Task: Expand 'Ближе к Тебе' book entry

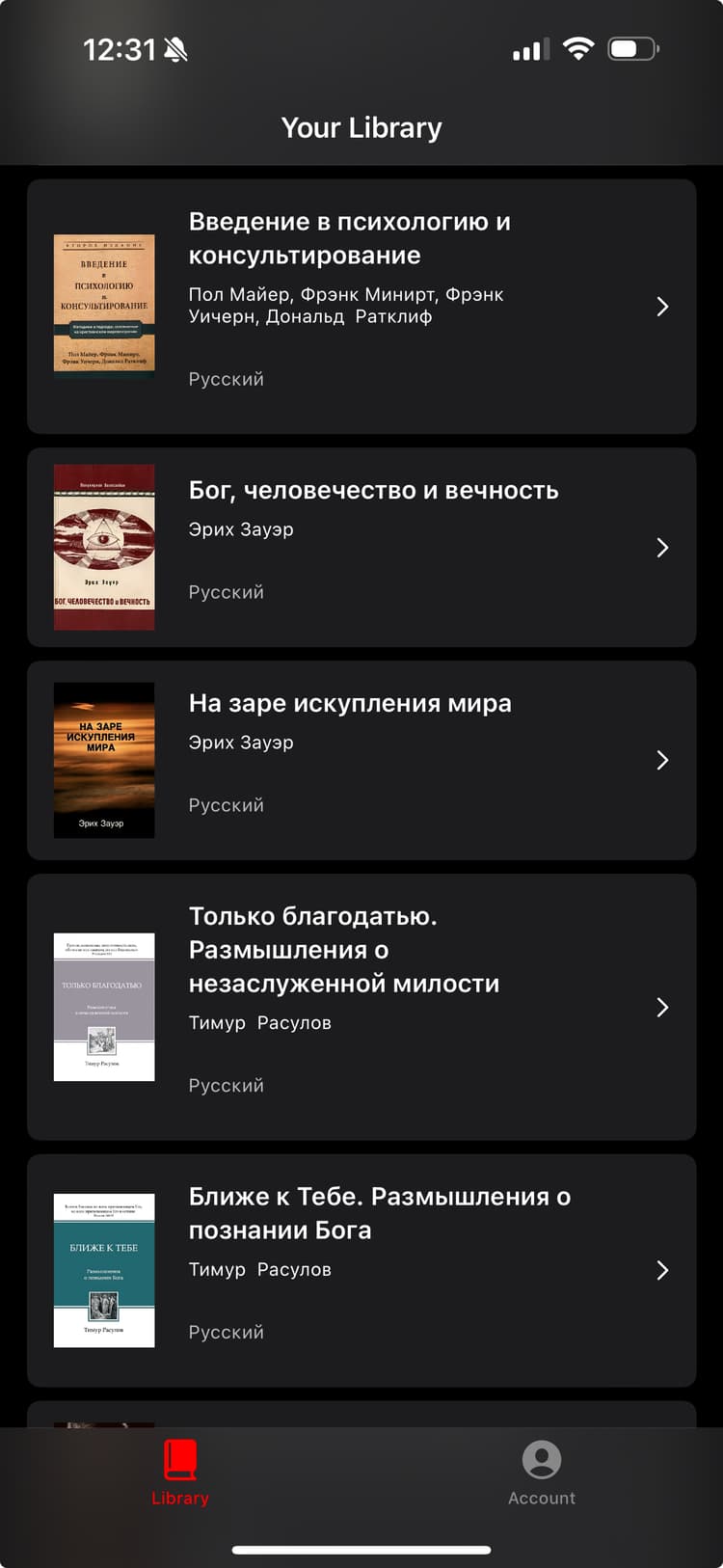Action: [x=662, y=1271]
